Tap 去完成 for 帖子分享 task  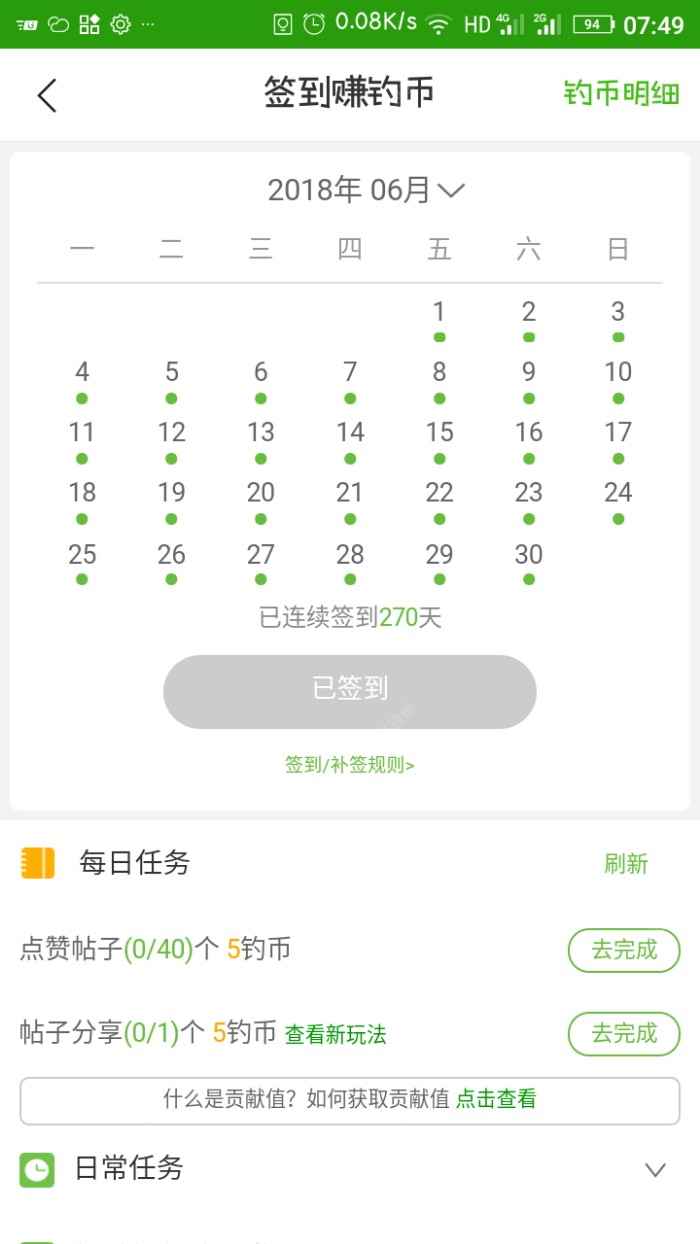pos(624,1033)
